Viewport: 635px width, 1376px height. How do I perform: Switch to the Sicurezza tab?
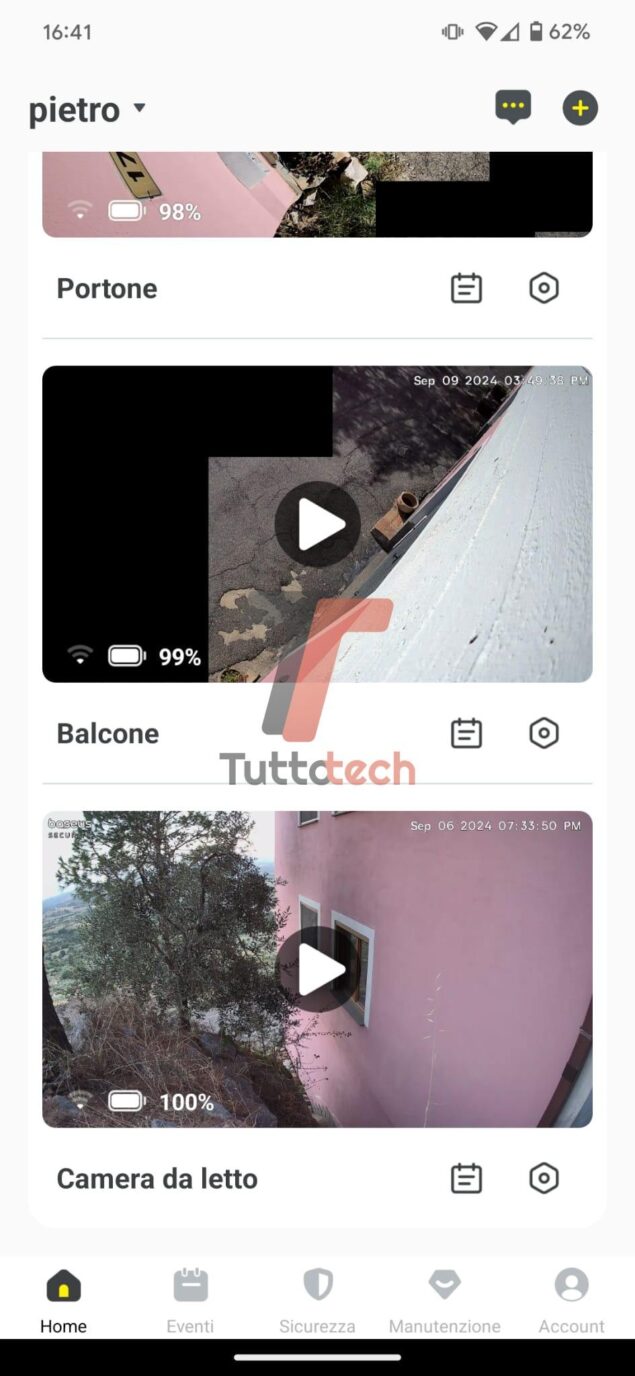pos(317,1300)
